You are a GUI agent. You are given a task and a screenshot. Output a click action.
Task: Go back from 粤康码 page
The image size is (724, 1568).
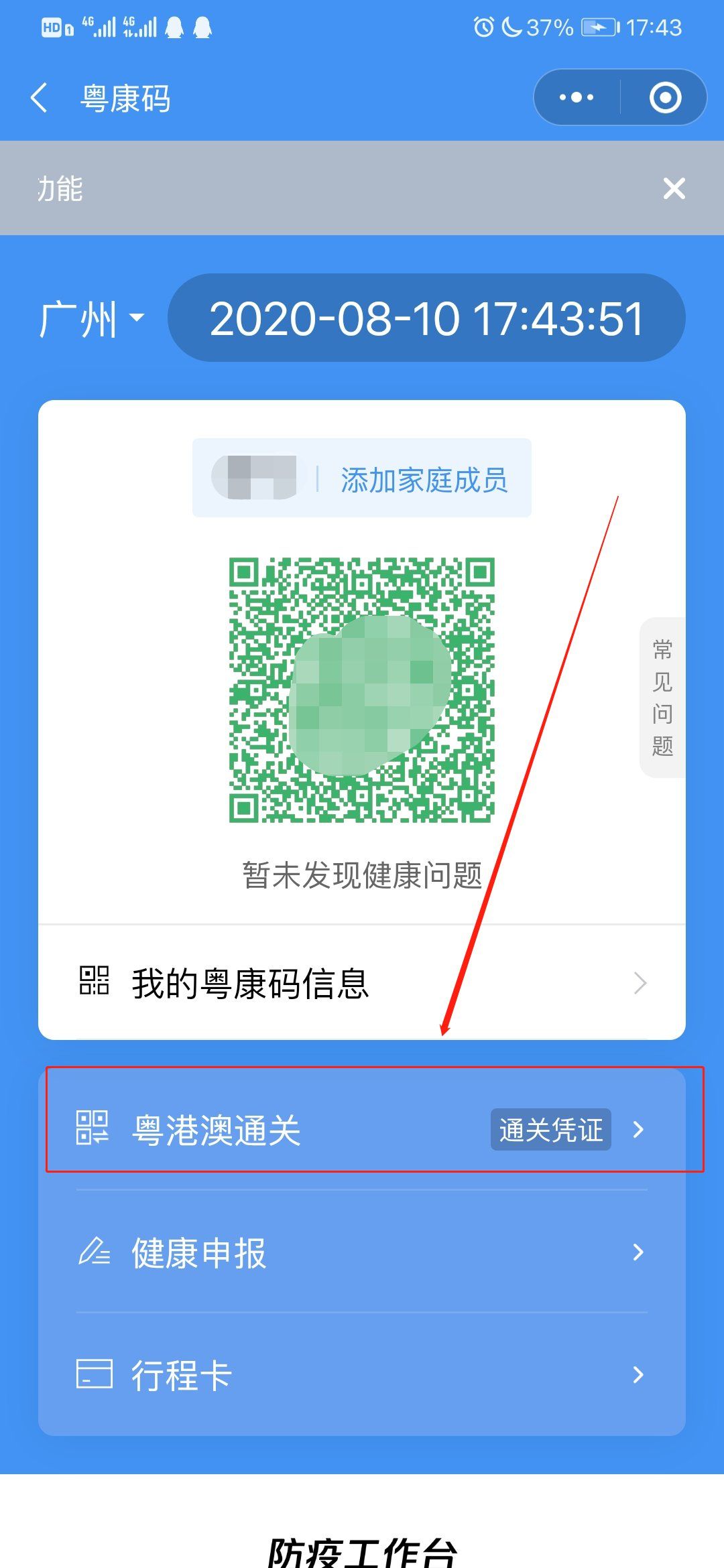(40, 98)
